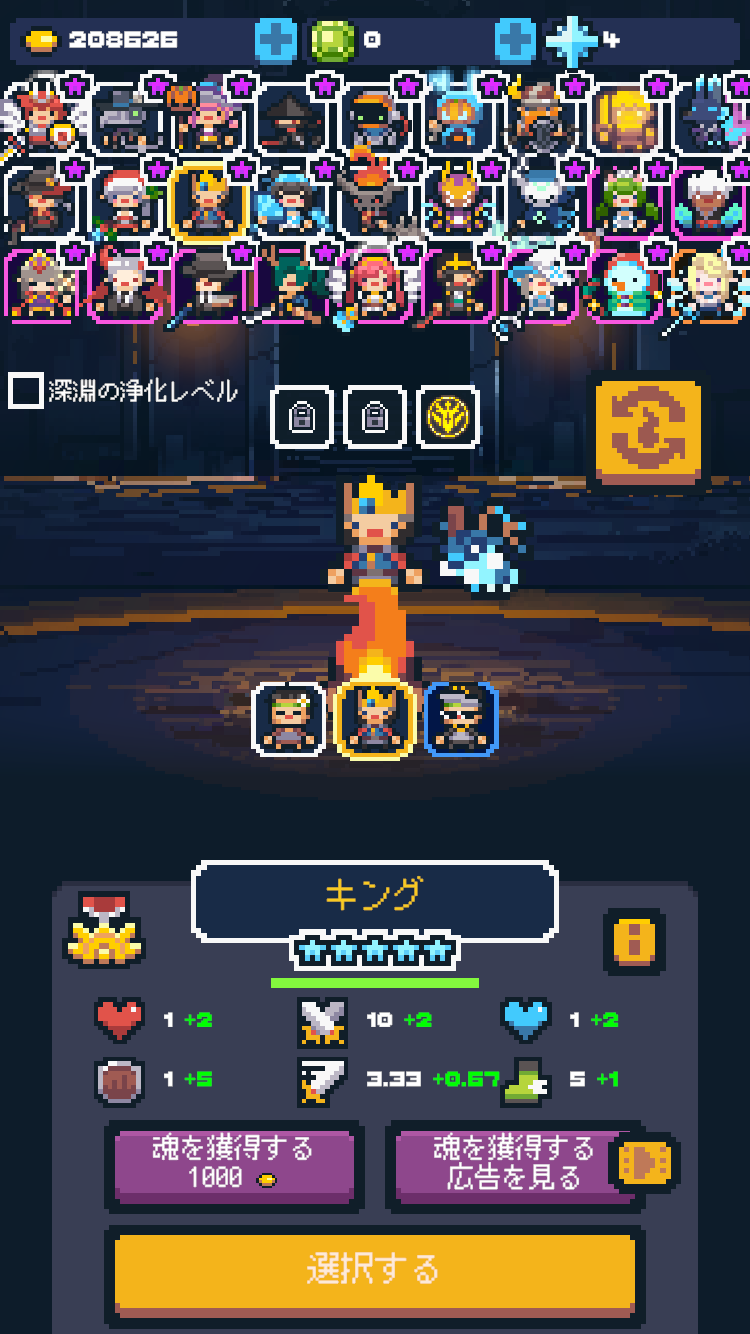Select the green-headband hero skin

click(x=290, y=718)
